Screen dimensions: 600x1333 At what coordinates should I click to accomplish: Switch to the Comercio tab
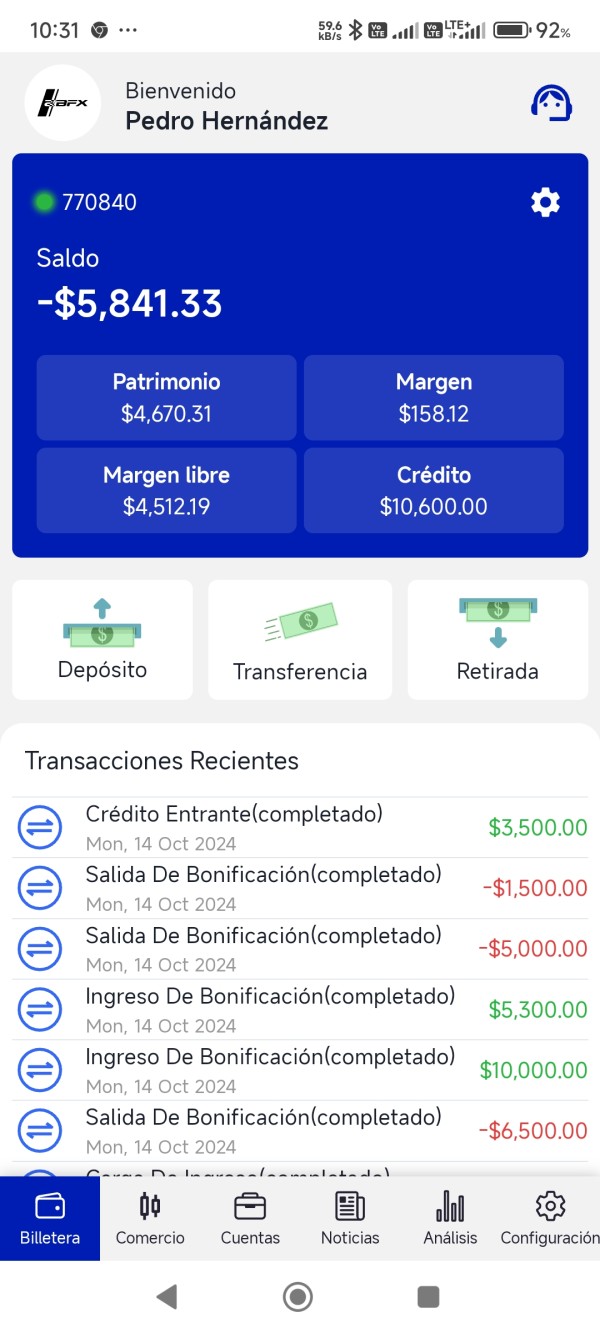pyautogui.click(x=150, y=1218)
